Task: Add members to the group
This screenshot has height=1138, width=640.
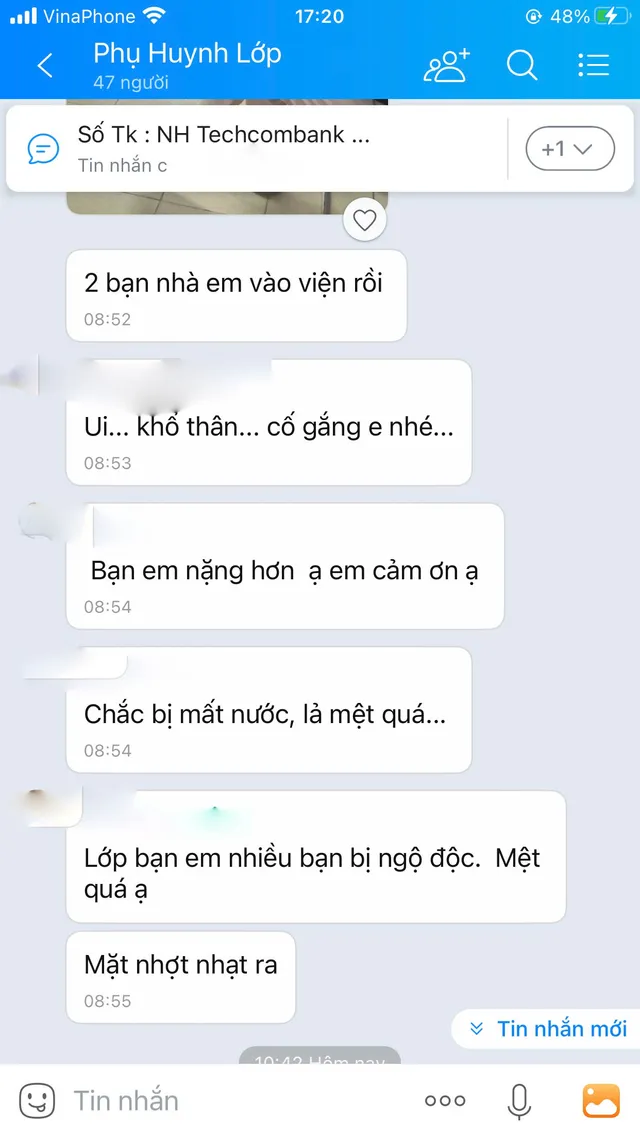Action: (x=446, y=65)
